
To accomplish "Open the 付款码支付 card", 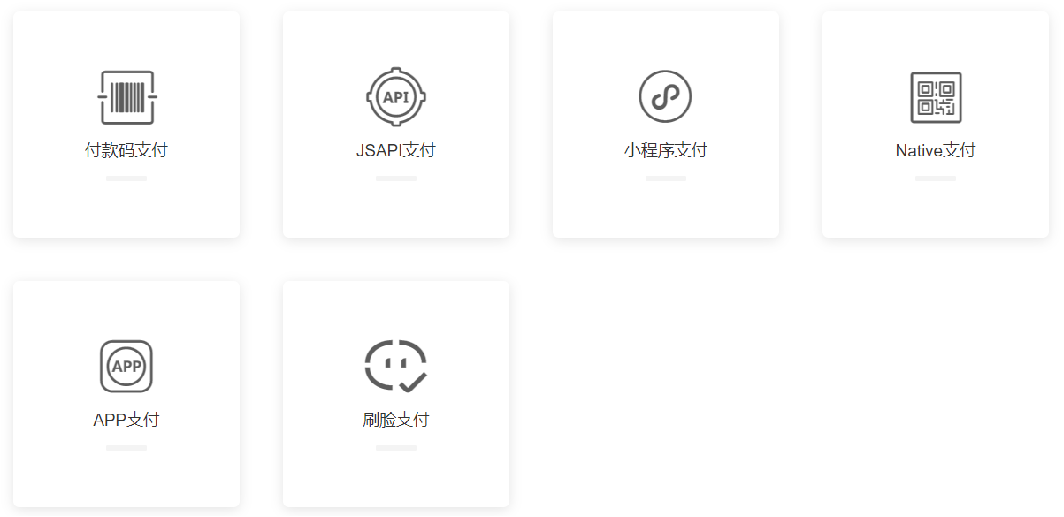I will pyautogui.click(x=126, y=125).
